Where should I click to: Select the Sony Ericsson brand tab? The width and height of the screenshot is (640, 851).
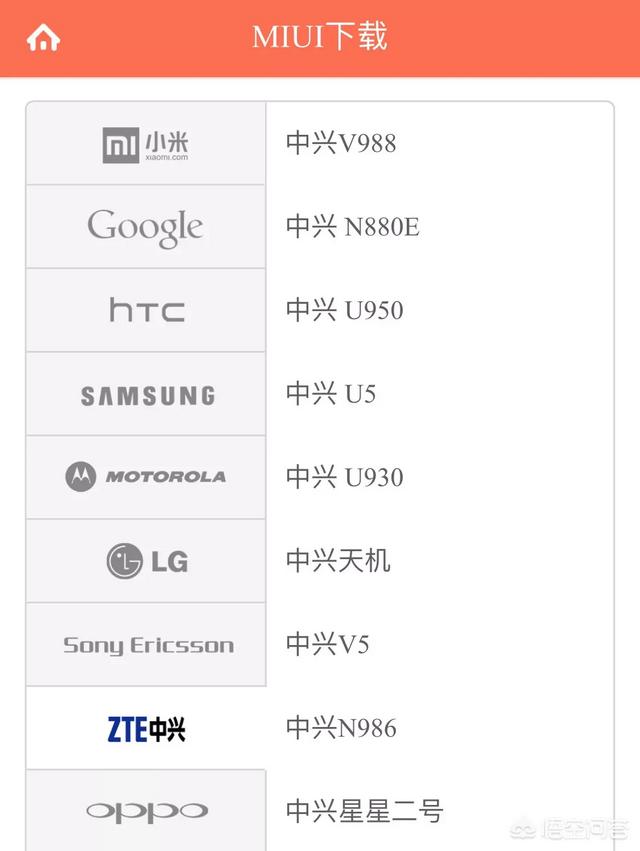tap(146, 645)
